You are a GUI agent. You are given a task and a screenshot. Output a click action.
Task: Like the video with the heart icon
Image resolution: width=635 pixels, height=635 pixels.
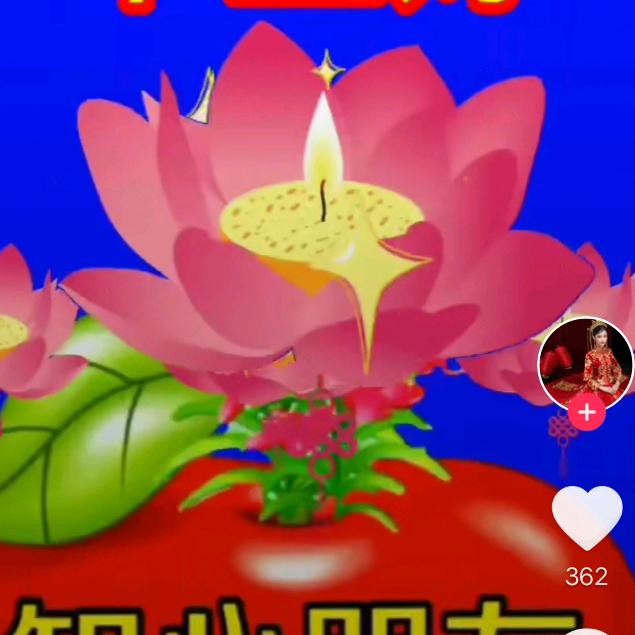[586, 517]
